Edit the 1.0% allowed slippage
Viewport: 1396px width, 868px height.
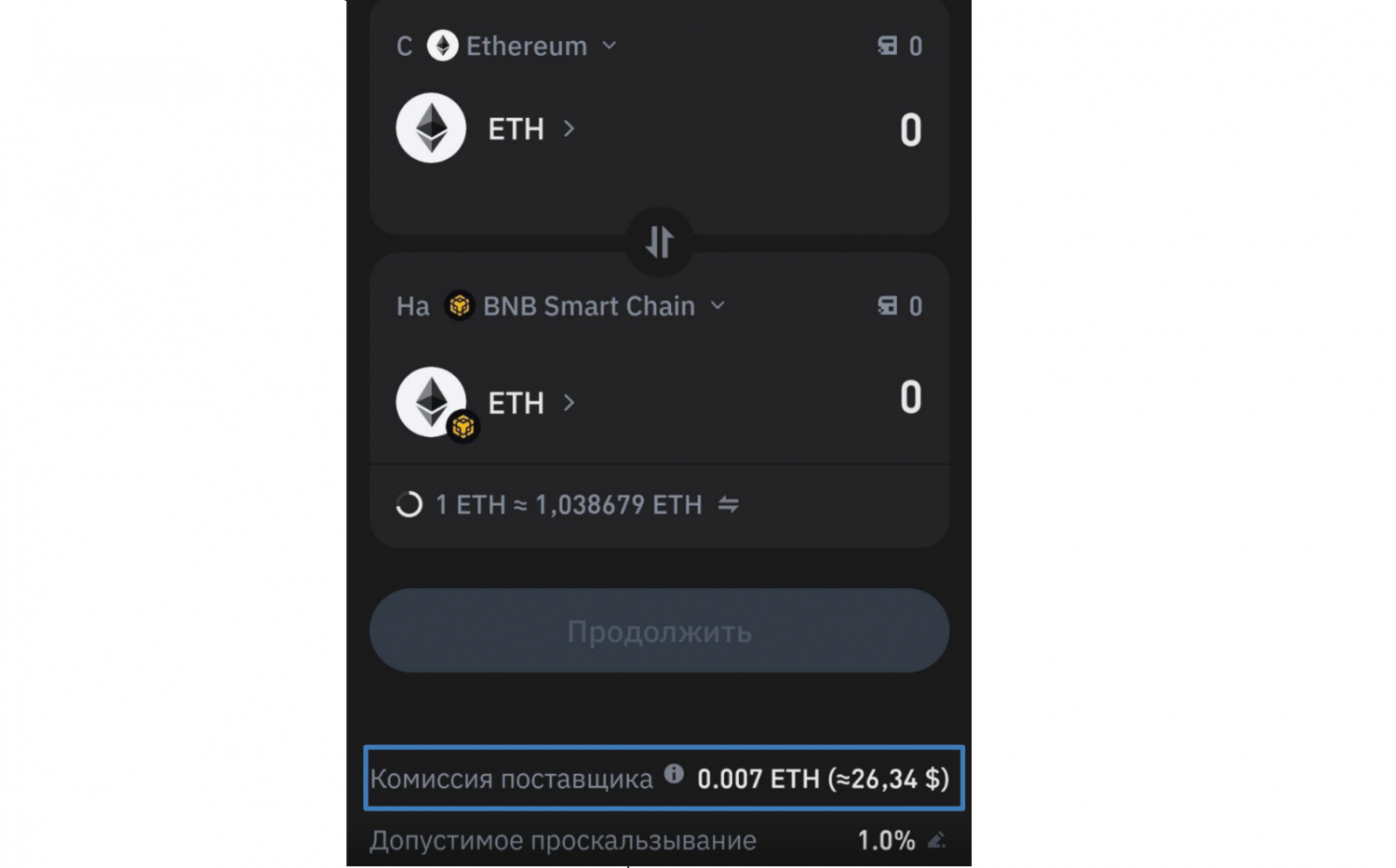coord(937,840)
